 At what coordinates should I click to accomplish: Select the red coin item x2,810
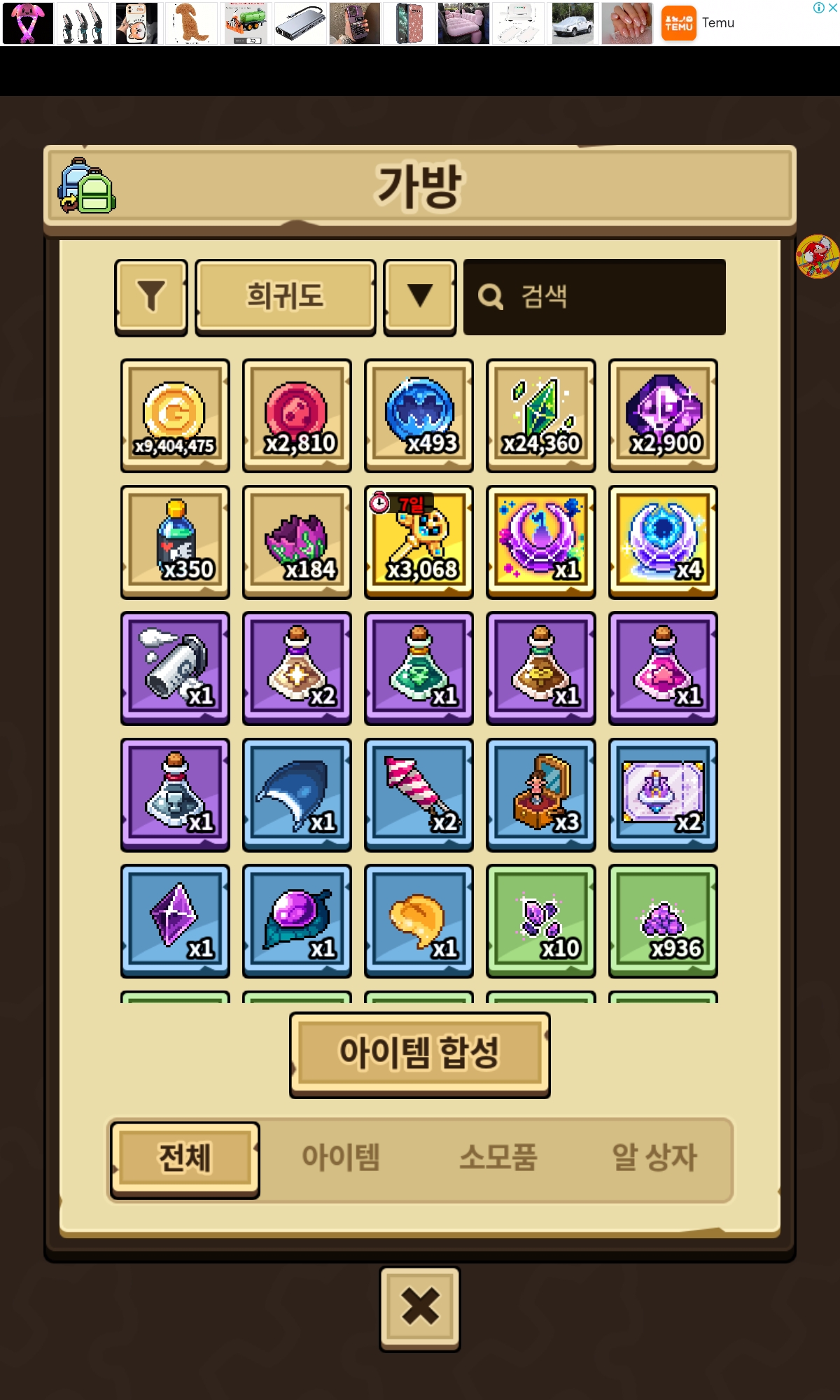(297, 415)
